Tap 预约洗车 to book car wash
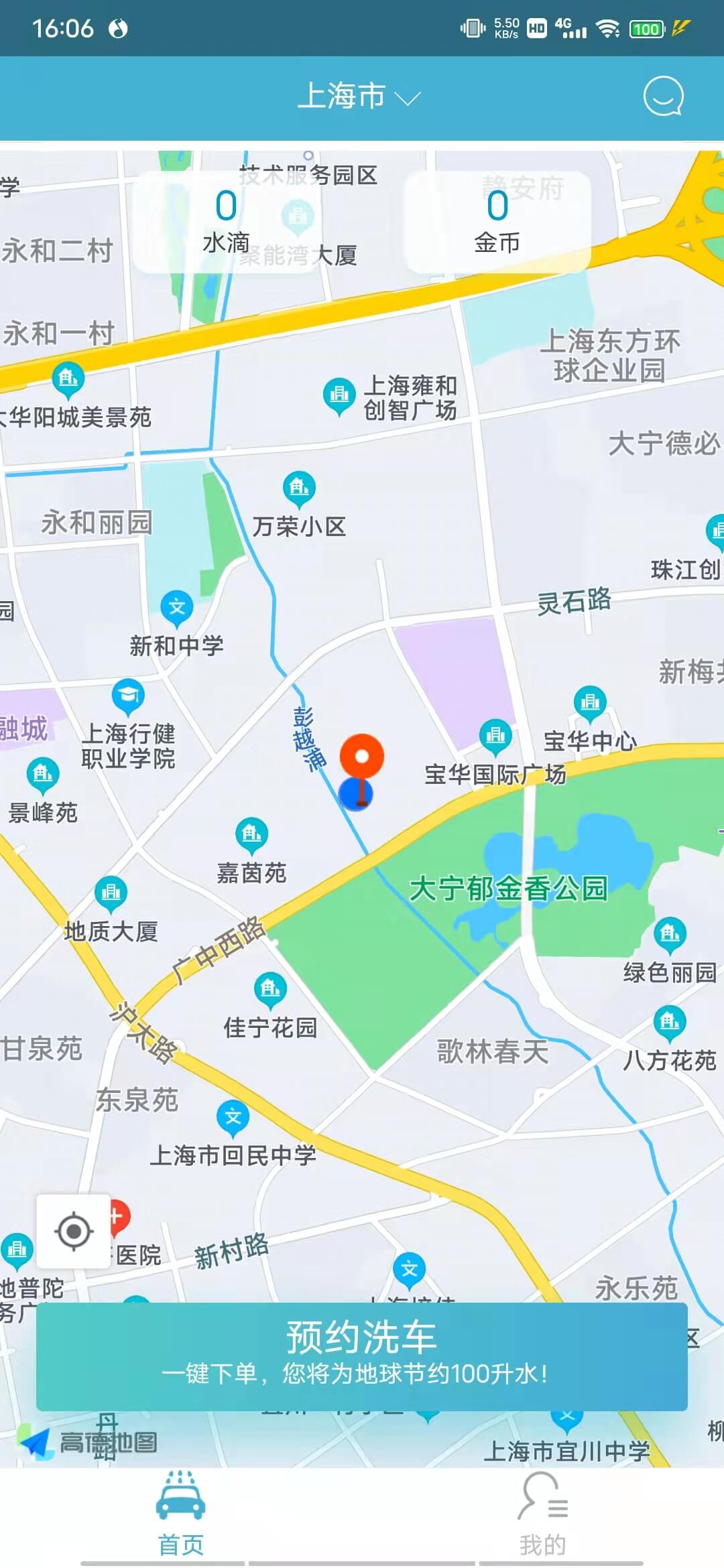The width and height of the screenshot is (724, 1568). (x=362, y=1356)
